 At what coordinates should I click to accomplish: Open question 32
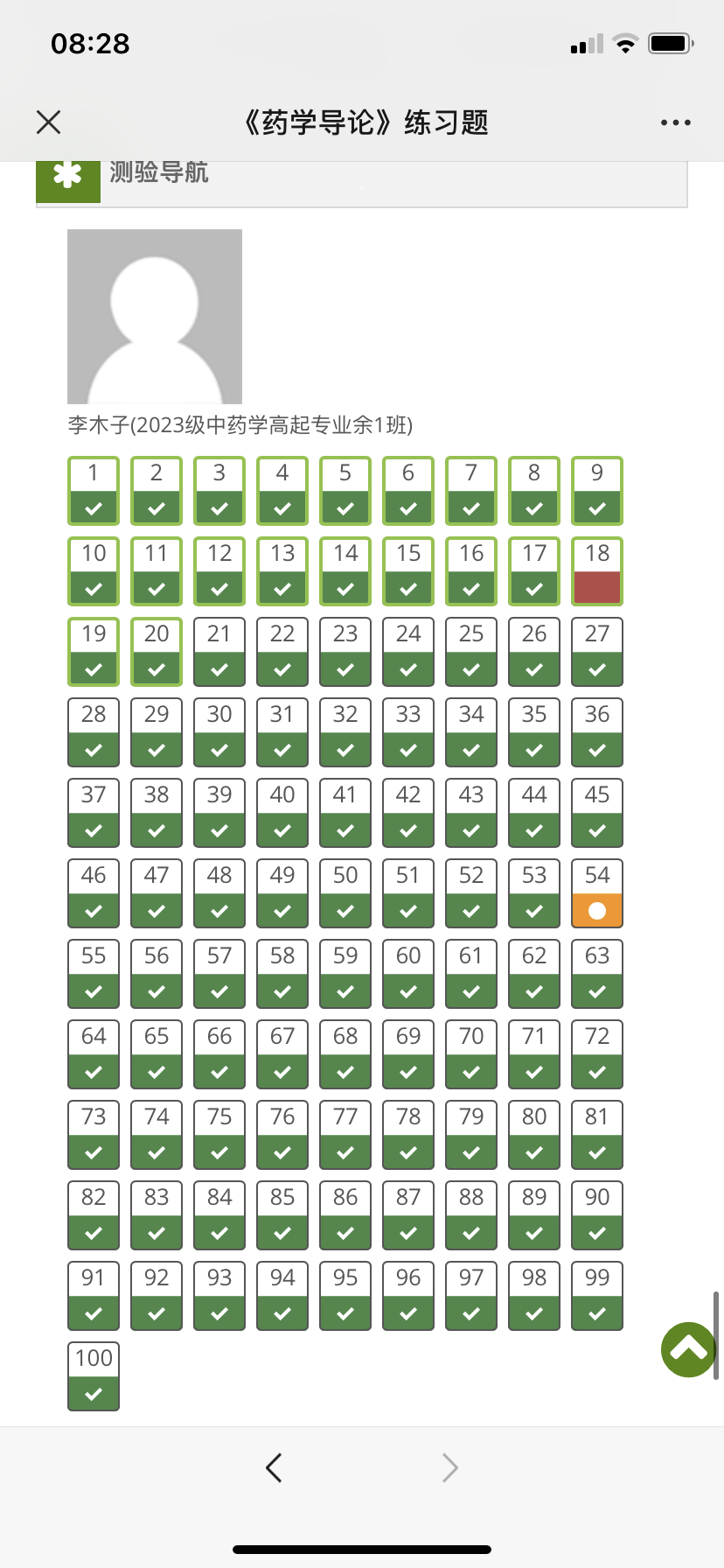tap(345, 732)
